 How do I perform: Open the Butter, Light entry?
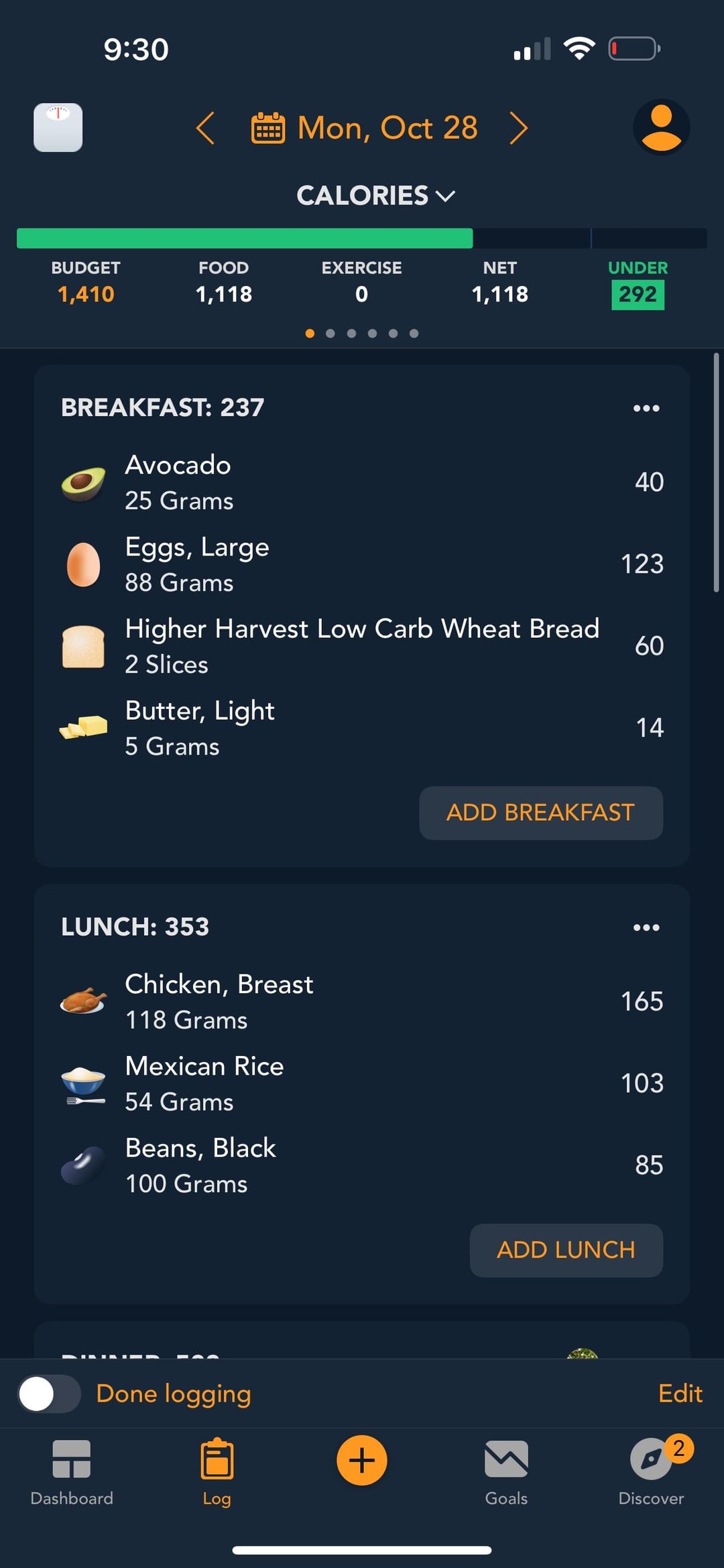point(362,728)
